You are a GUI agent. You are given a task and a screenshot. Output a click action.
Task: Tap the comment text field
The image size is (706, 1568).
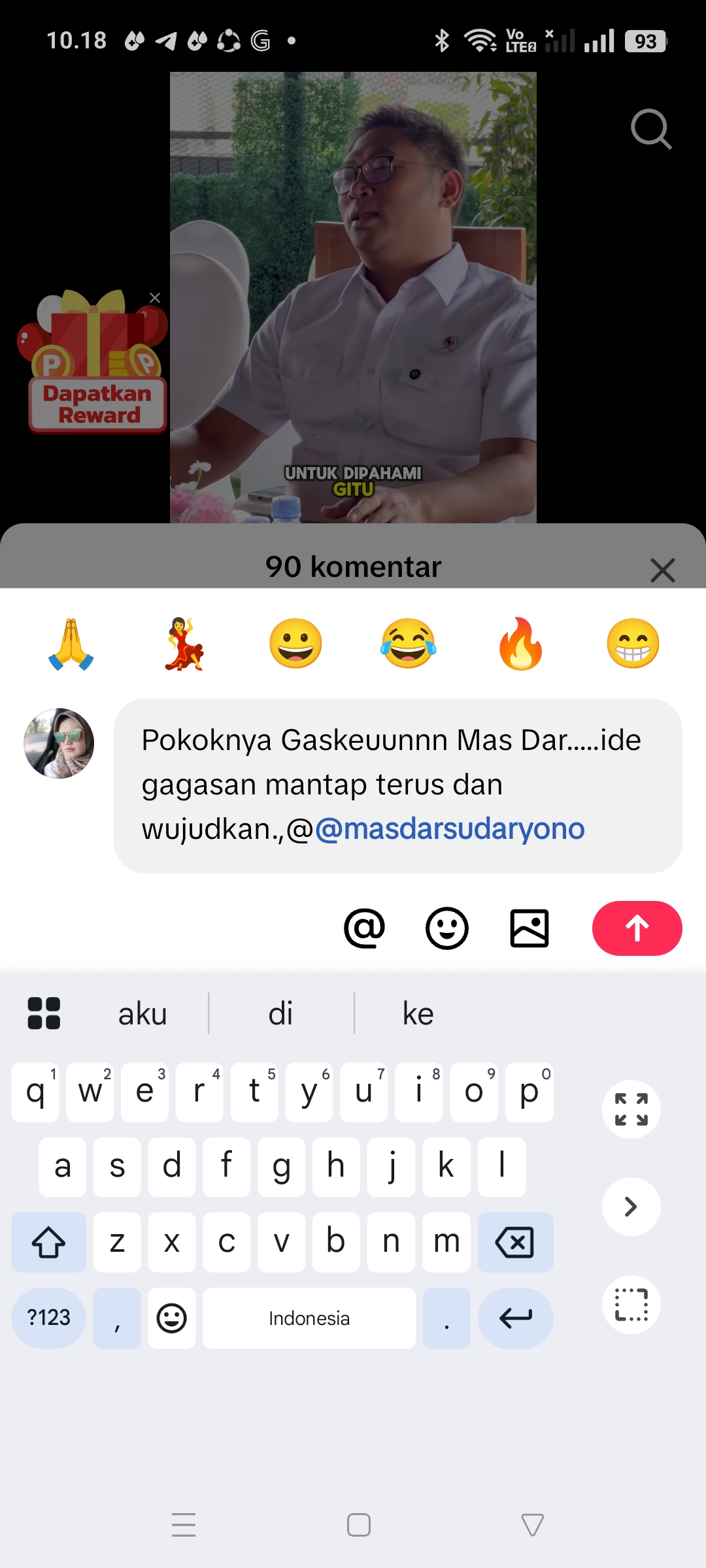(397, 785)
